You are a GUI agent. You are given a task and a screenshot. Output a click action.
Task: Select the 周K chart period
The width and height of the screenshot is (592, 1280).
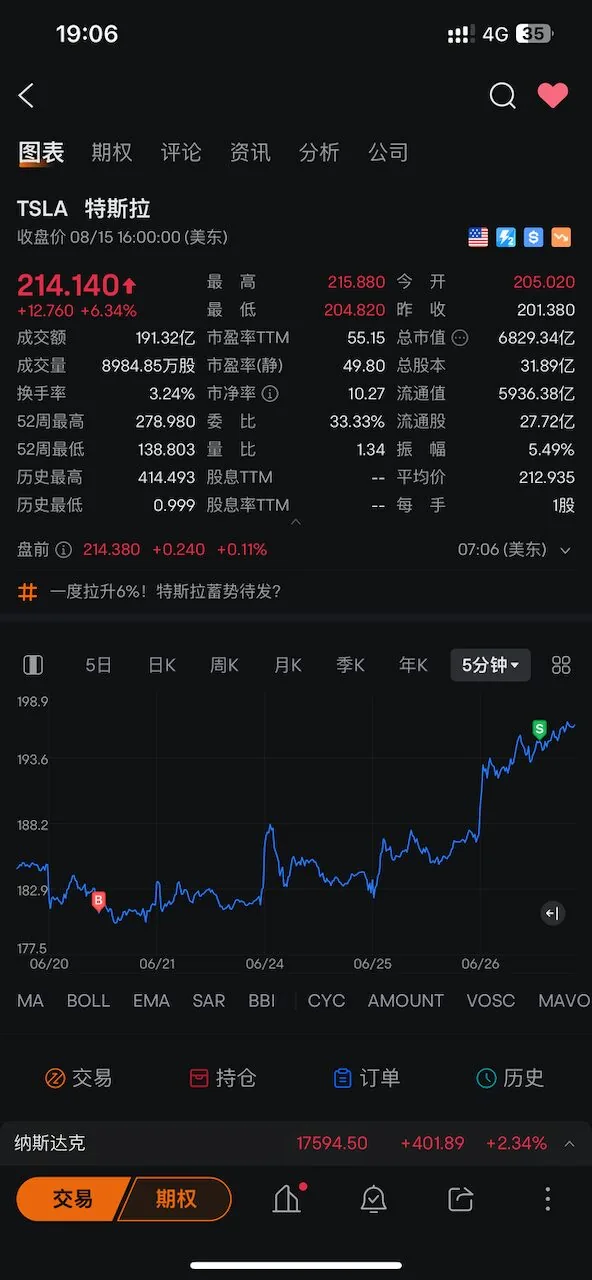224,665
